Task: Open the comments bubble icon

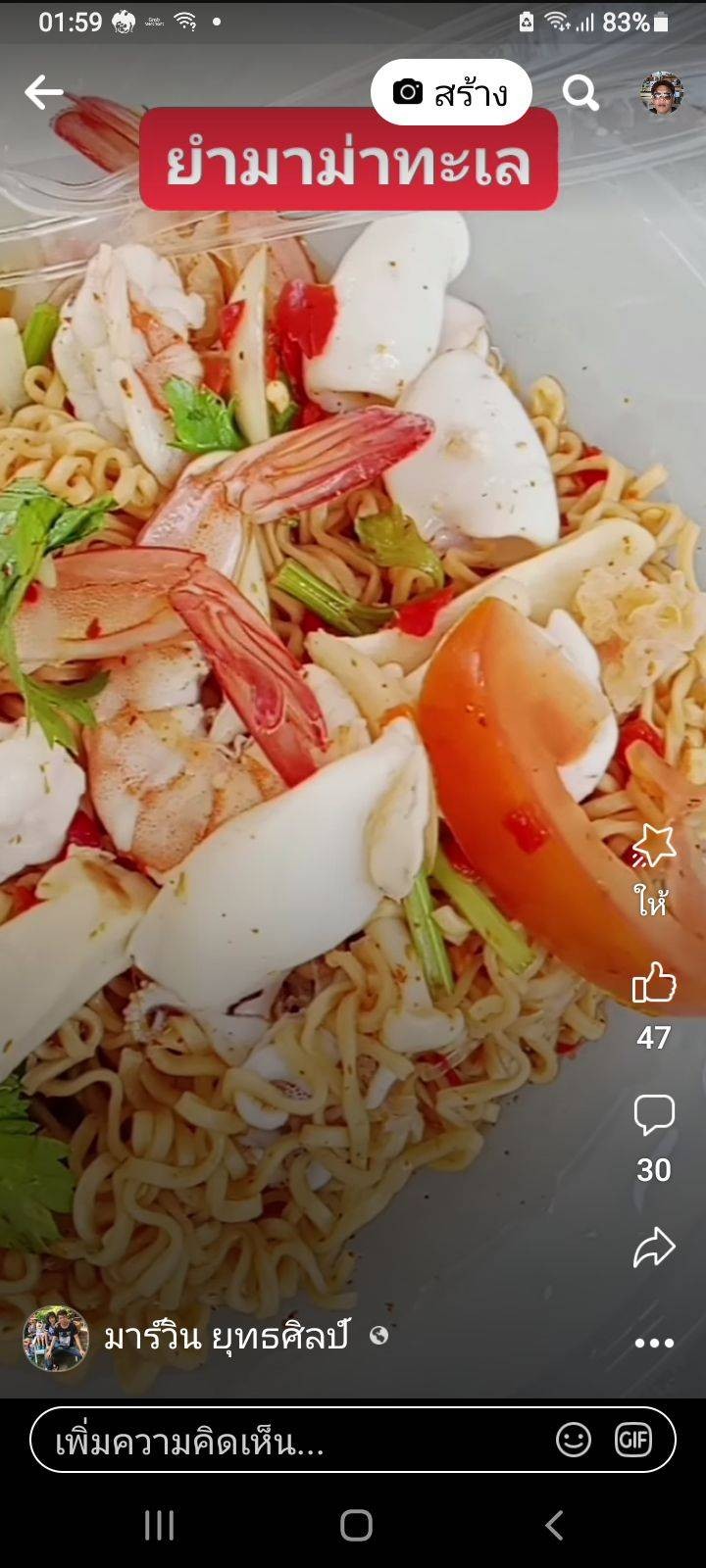Action: (653, 1116)
